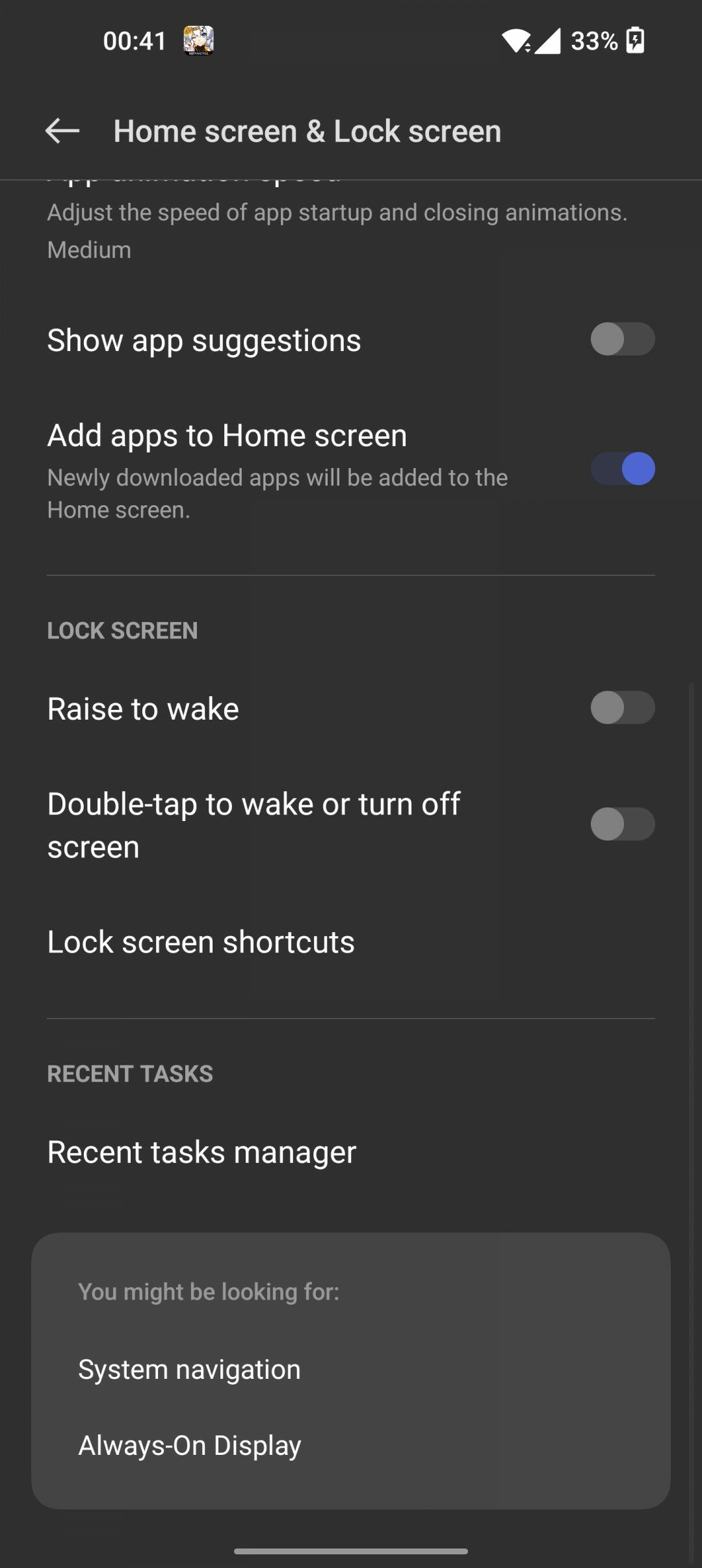Enable Show app suggestions
The image size is (702, 1568).
pos(622,339)
